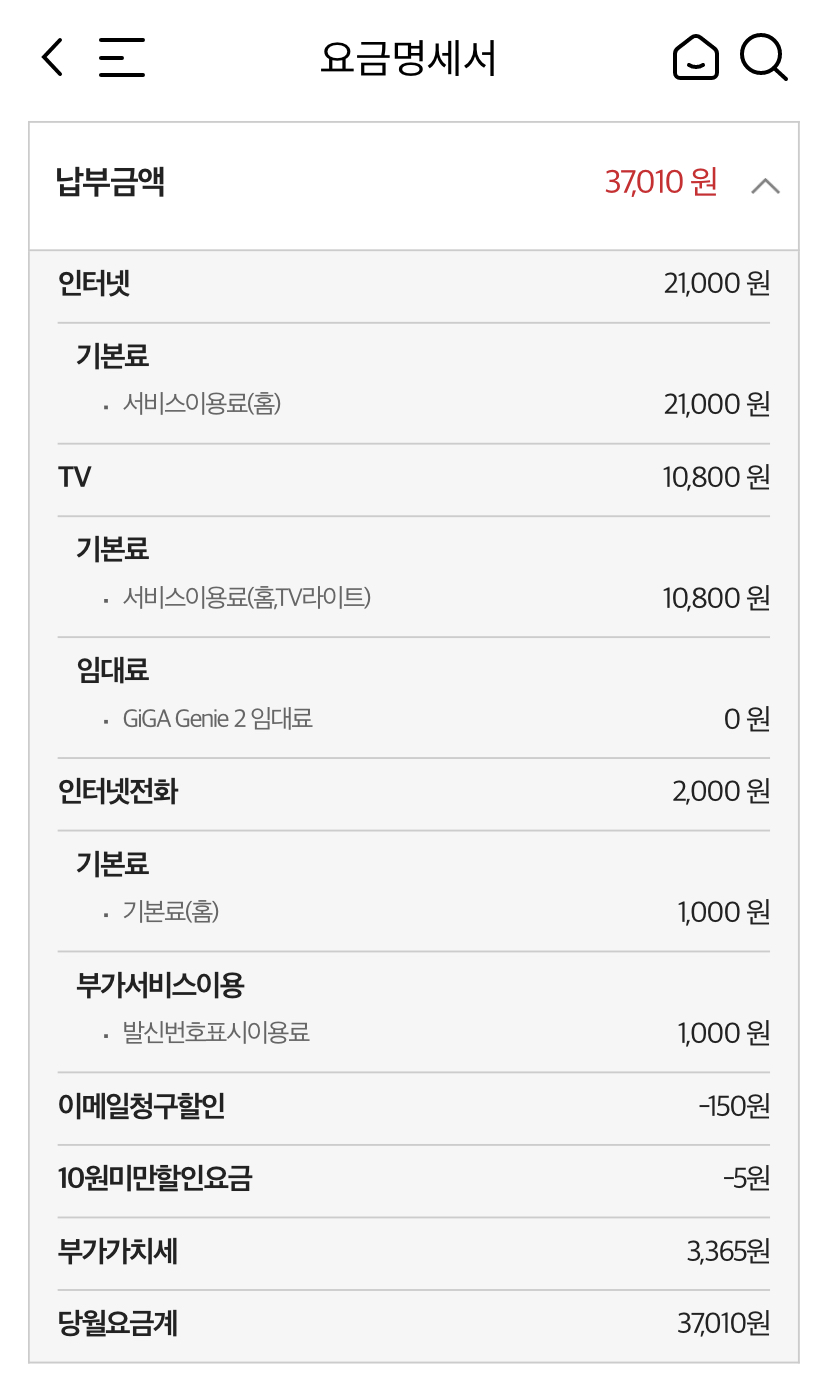
Task: Go back from the 요금명세서 screen
Action: click(52, 57)
